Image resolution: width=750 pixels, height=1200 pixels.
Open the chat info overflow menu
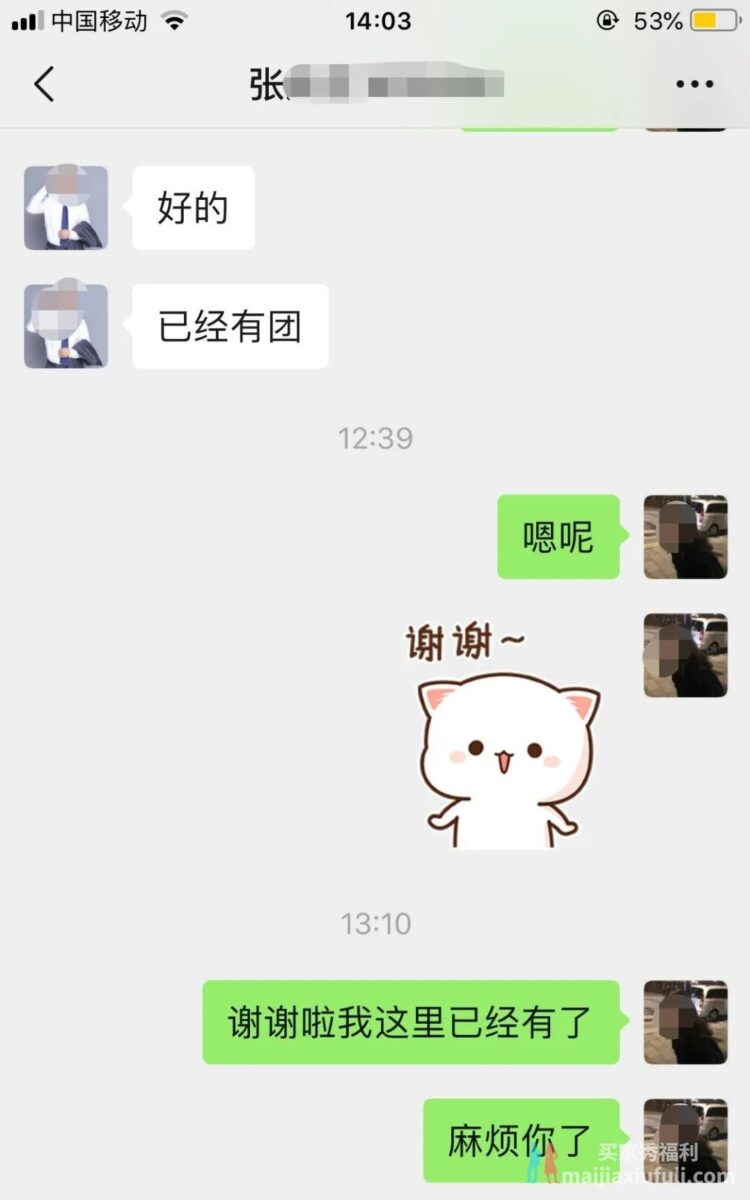(x=694, y=85)
